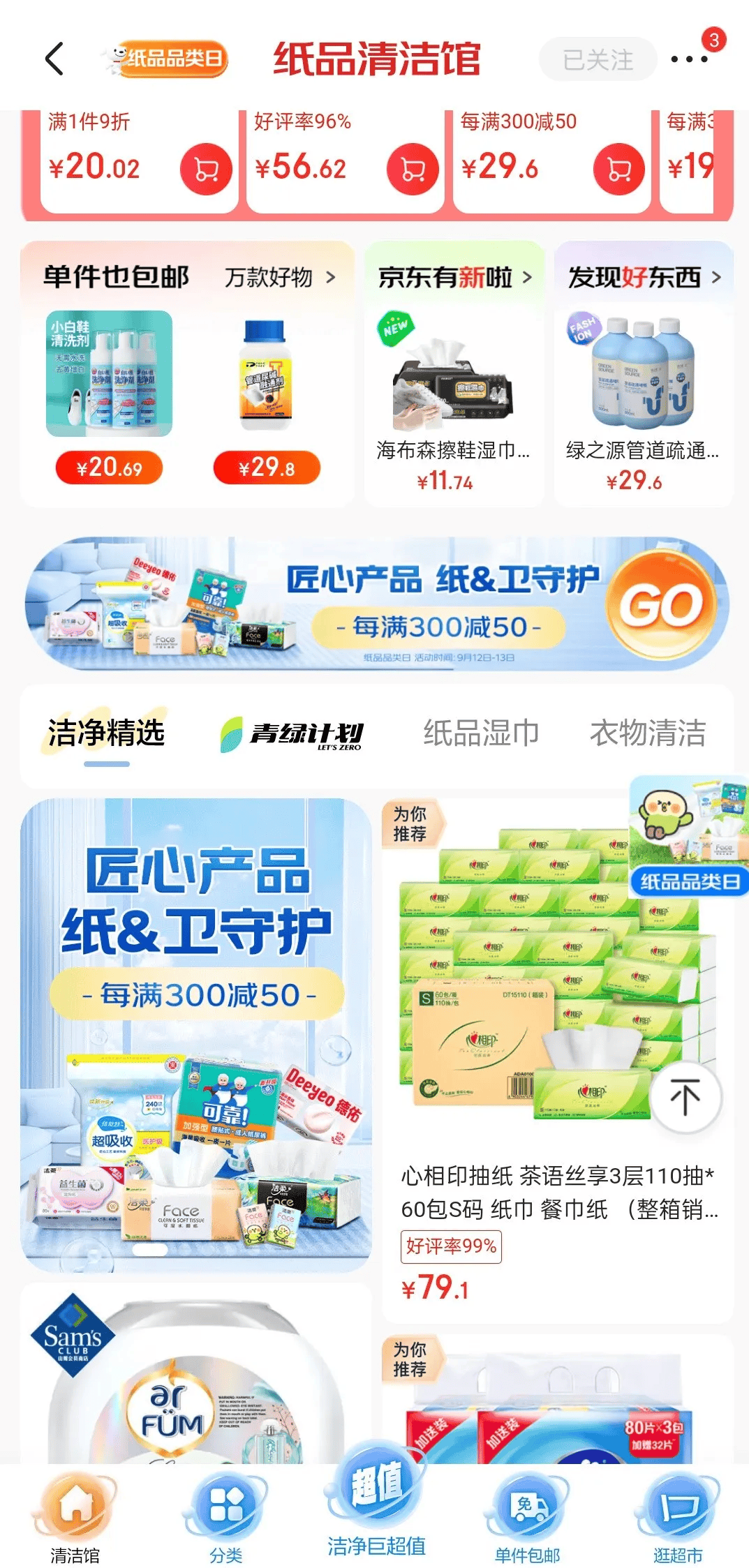Go to 逛超市 in the bottom navigation
Image resolution: width=749 pixels, height=1568 pixels.
click(x=677, y=1516)
